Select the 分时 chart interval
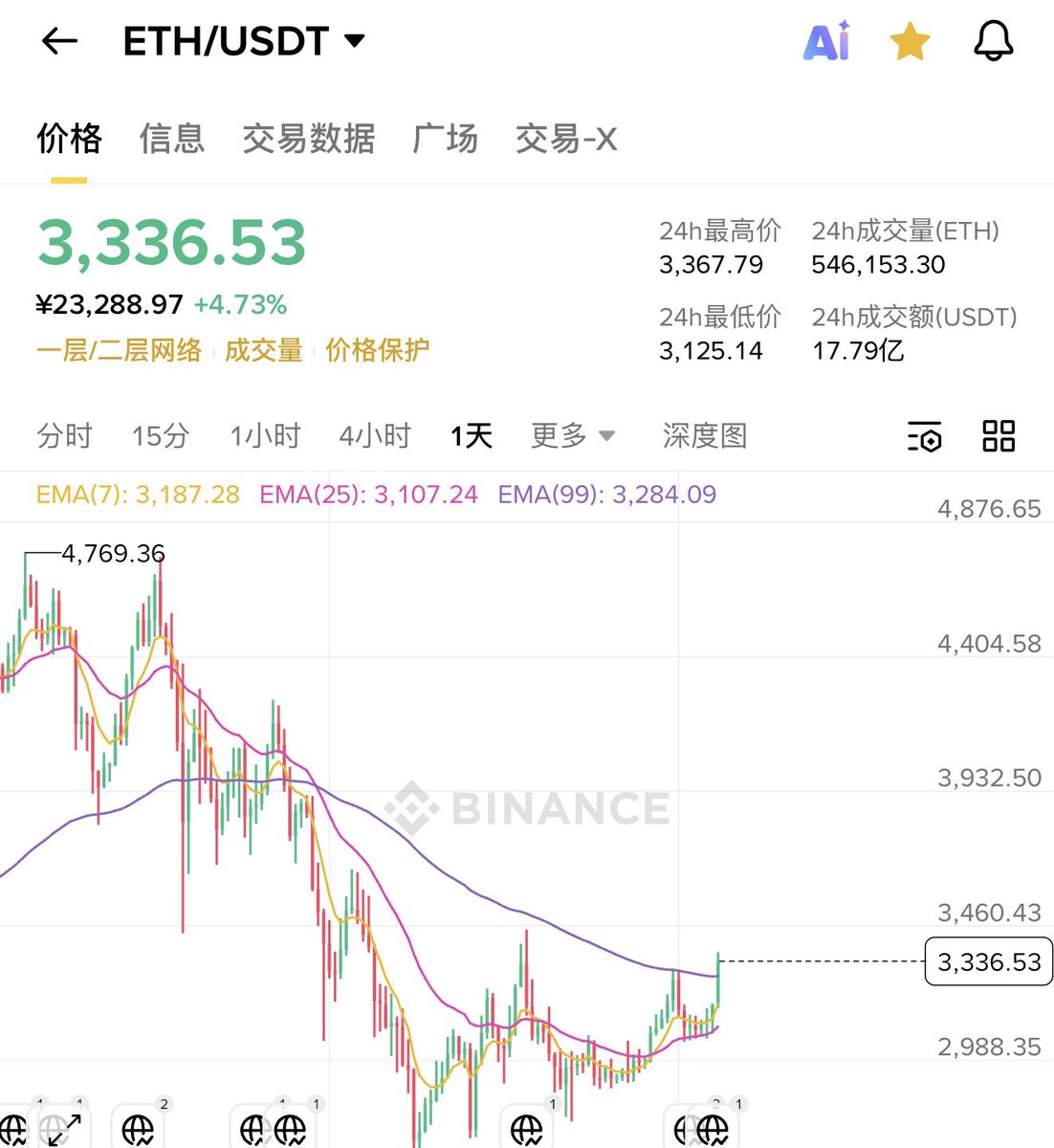This screenshot has width=1054, height=1148. tap(64, 436)
